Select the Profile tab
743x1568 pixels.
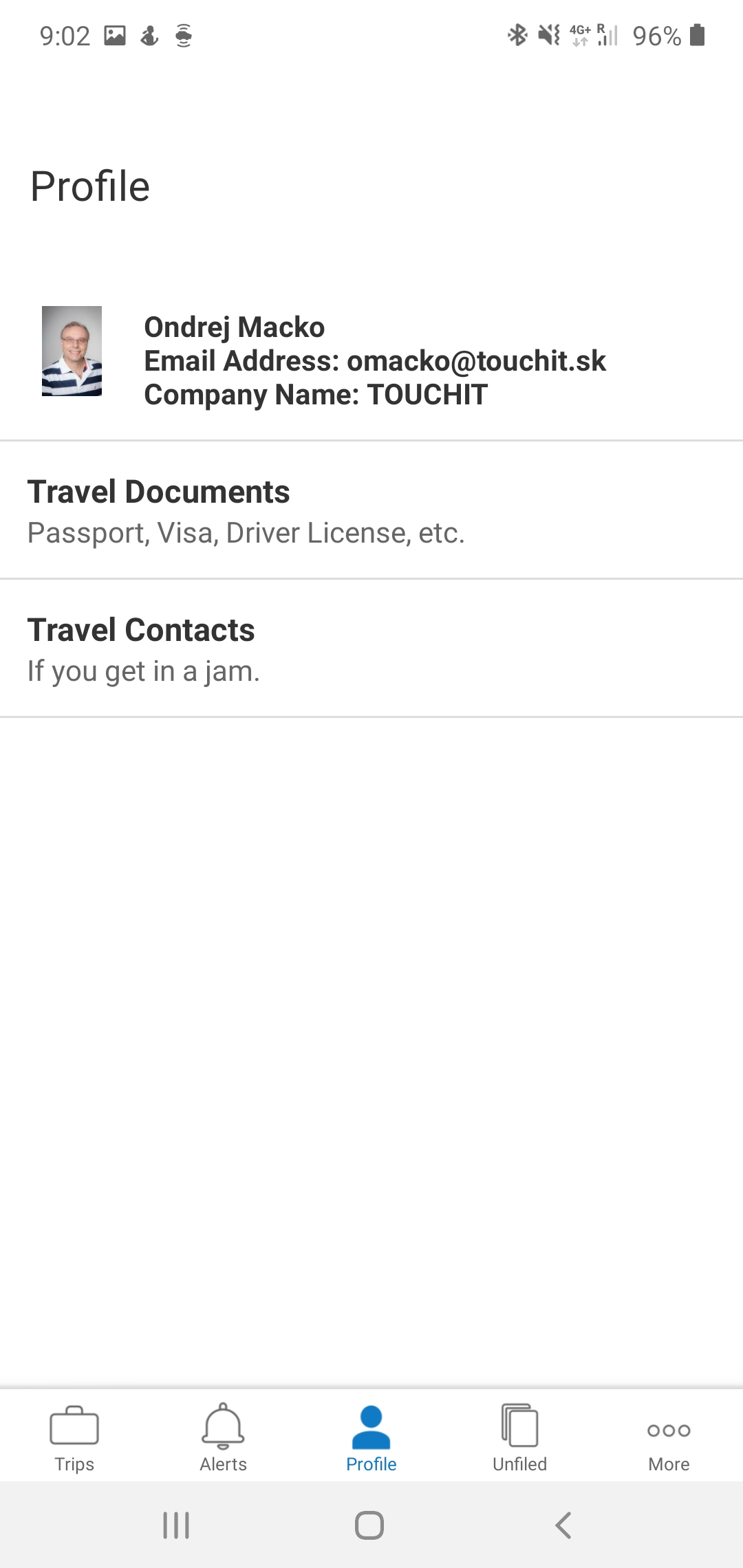[x=371, y=1437]
